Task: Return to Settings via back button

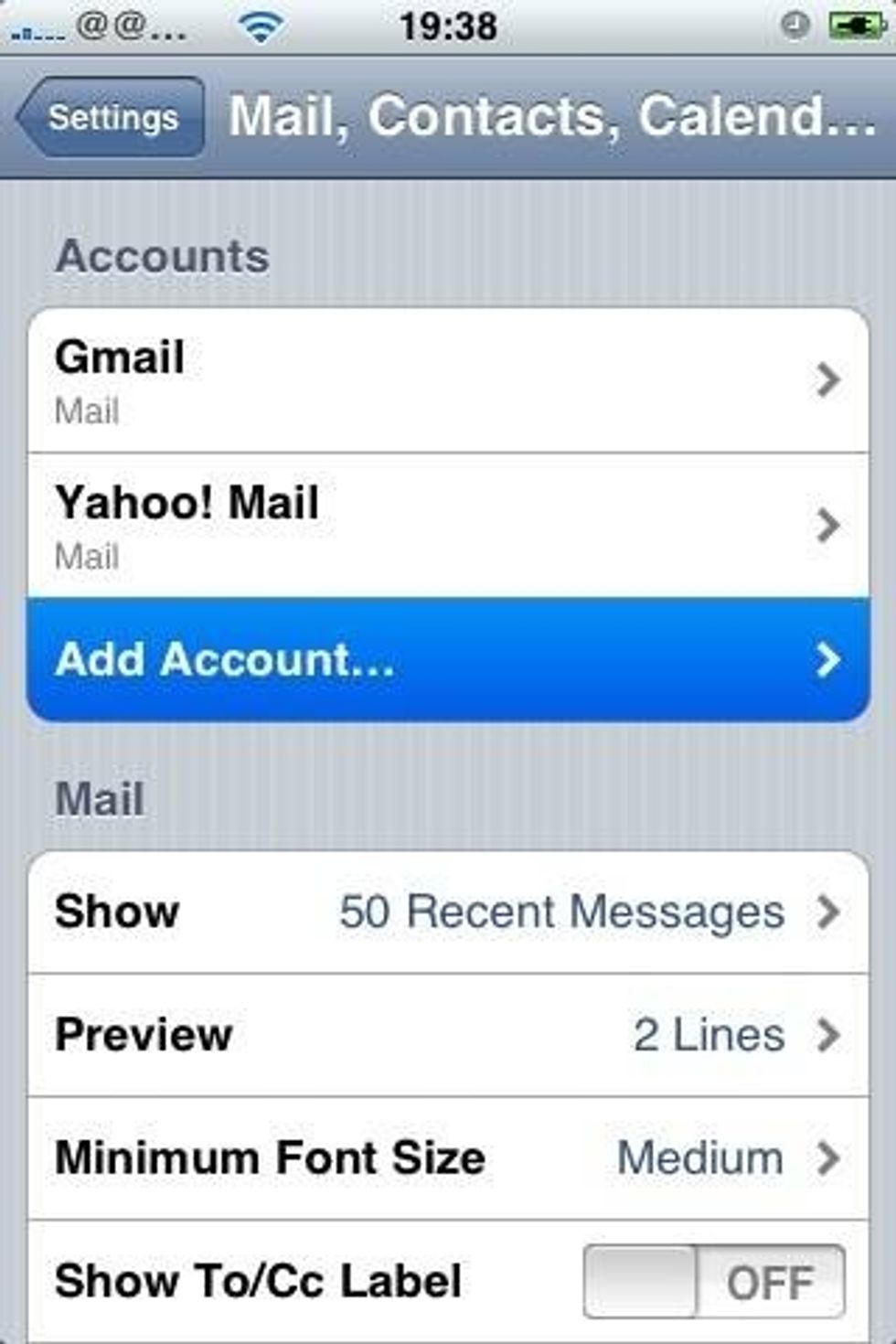Action: click(x=110, y=117)
